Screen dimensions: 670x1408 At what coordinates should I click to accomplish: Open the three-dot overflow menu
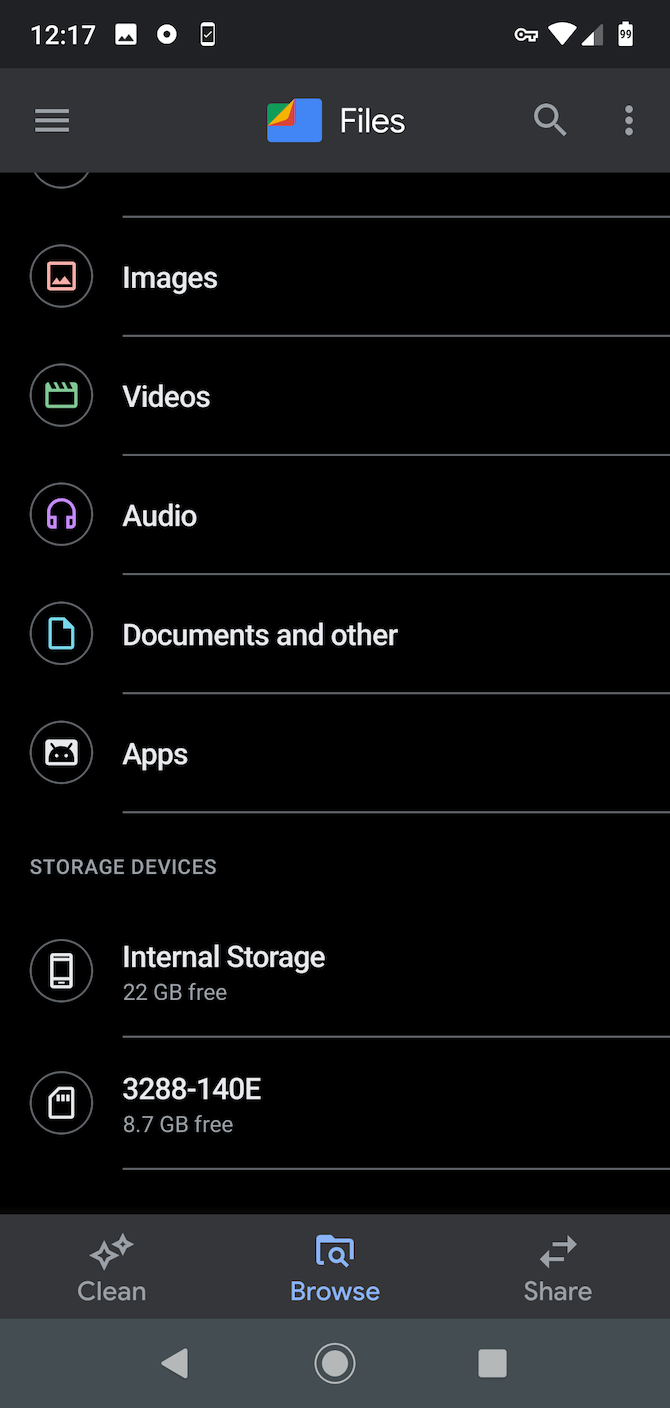(628, 121)
